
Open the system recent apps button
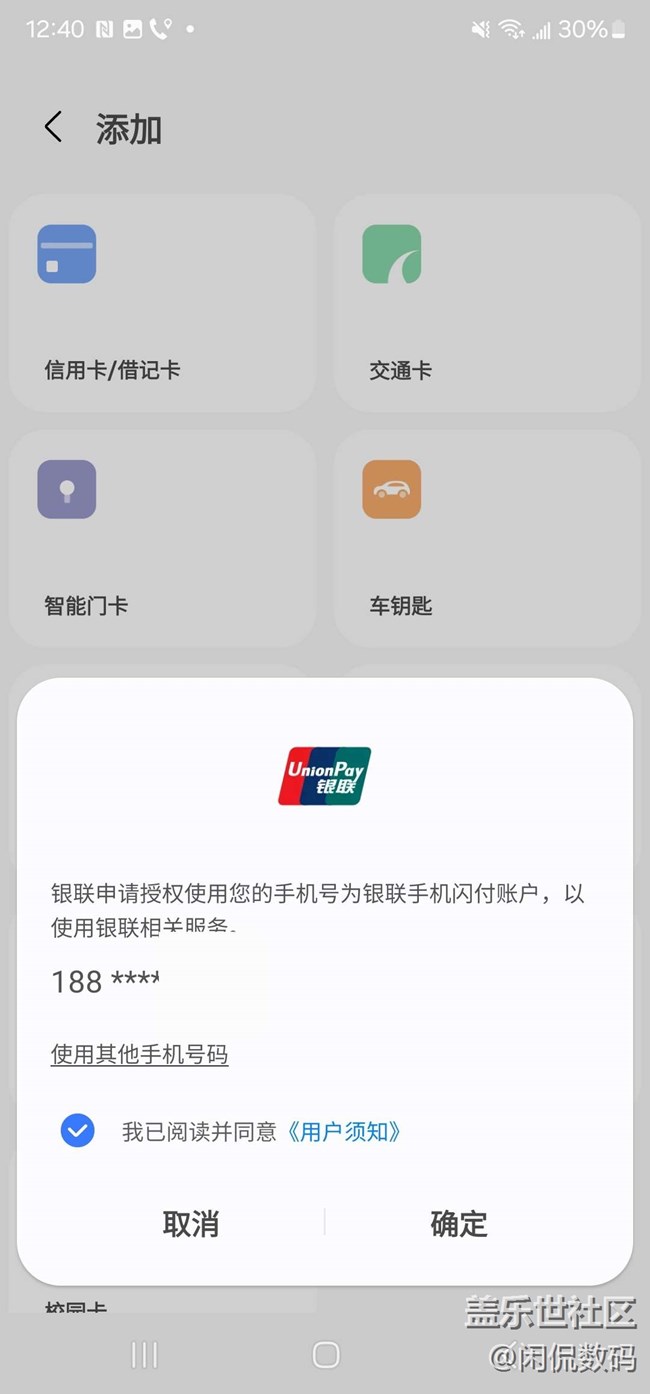tap(145, 1355)
